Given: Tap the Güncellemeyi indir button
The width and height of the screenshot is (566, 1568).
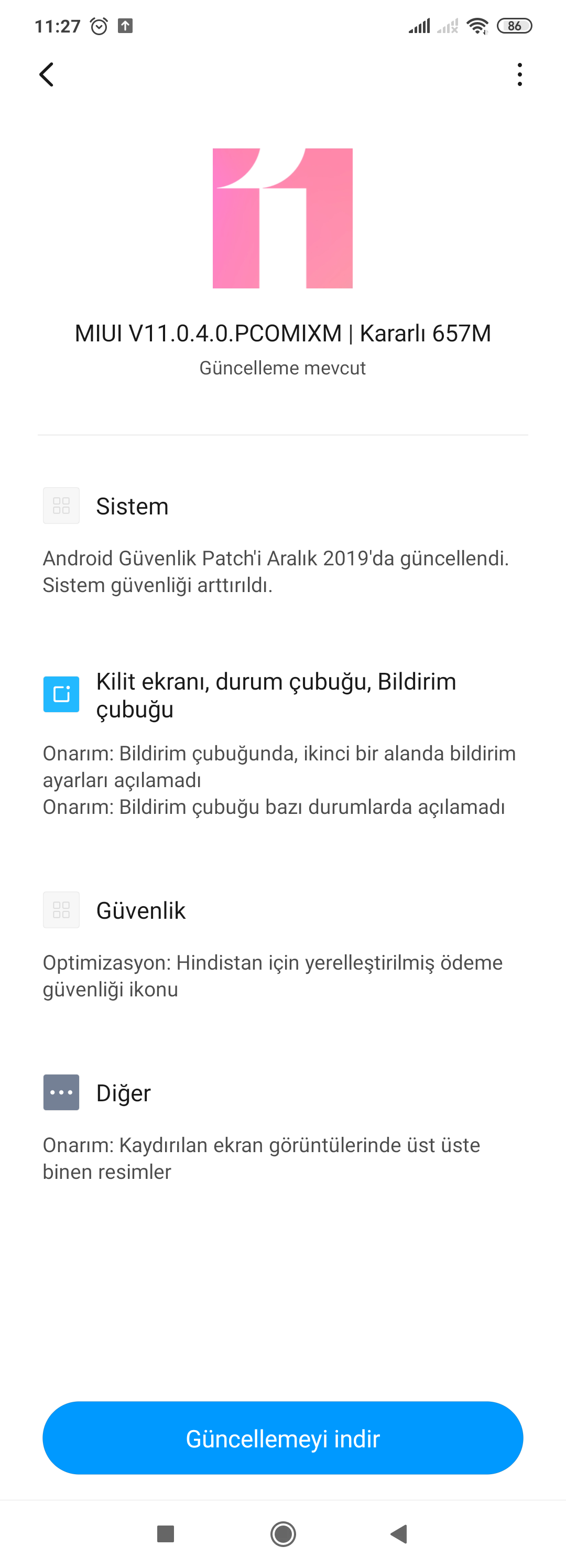Looking at the screenshot, I should pyautogui.click(x=282, y=1438).
